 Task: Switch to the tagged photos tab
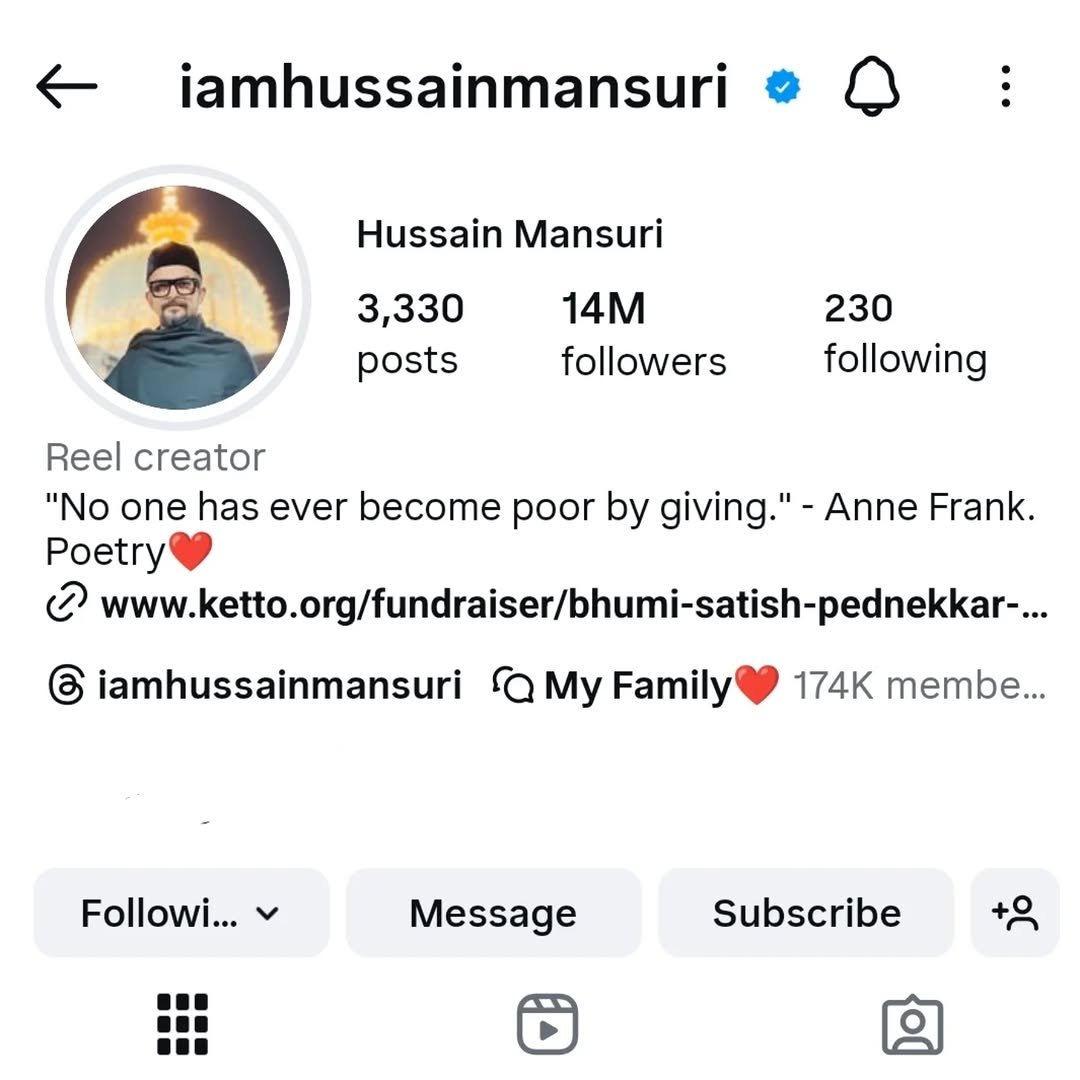[x=912, y=1025]
